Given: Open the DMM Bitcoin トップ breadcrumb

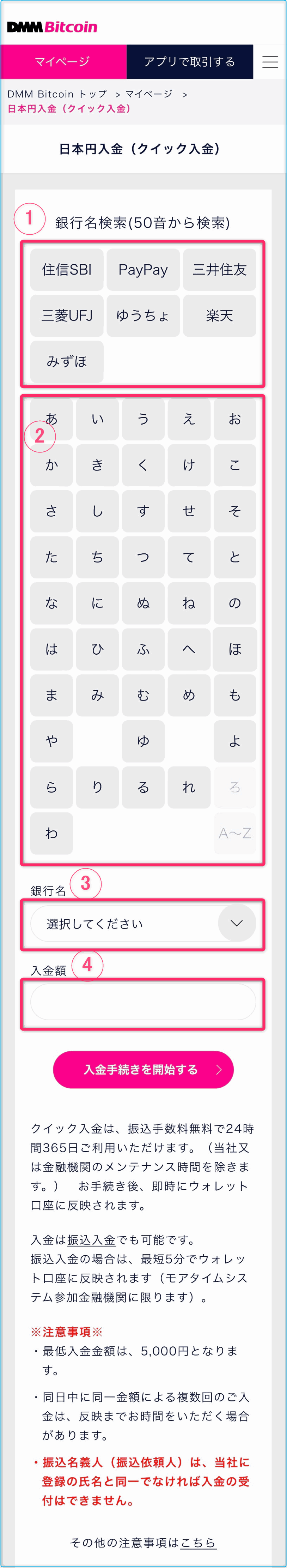Looking at the screenshot, I should 56,94.
